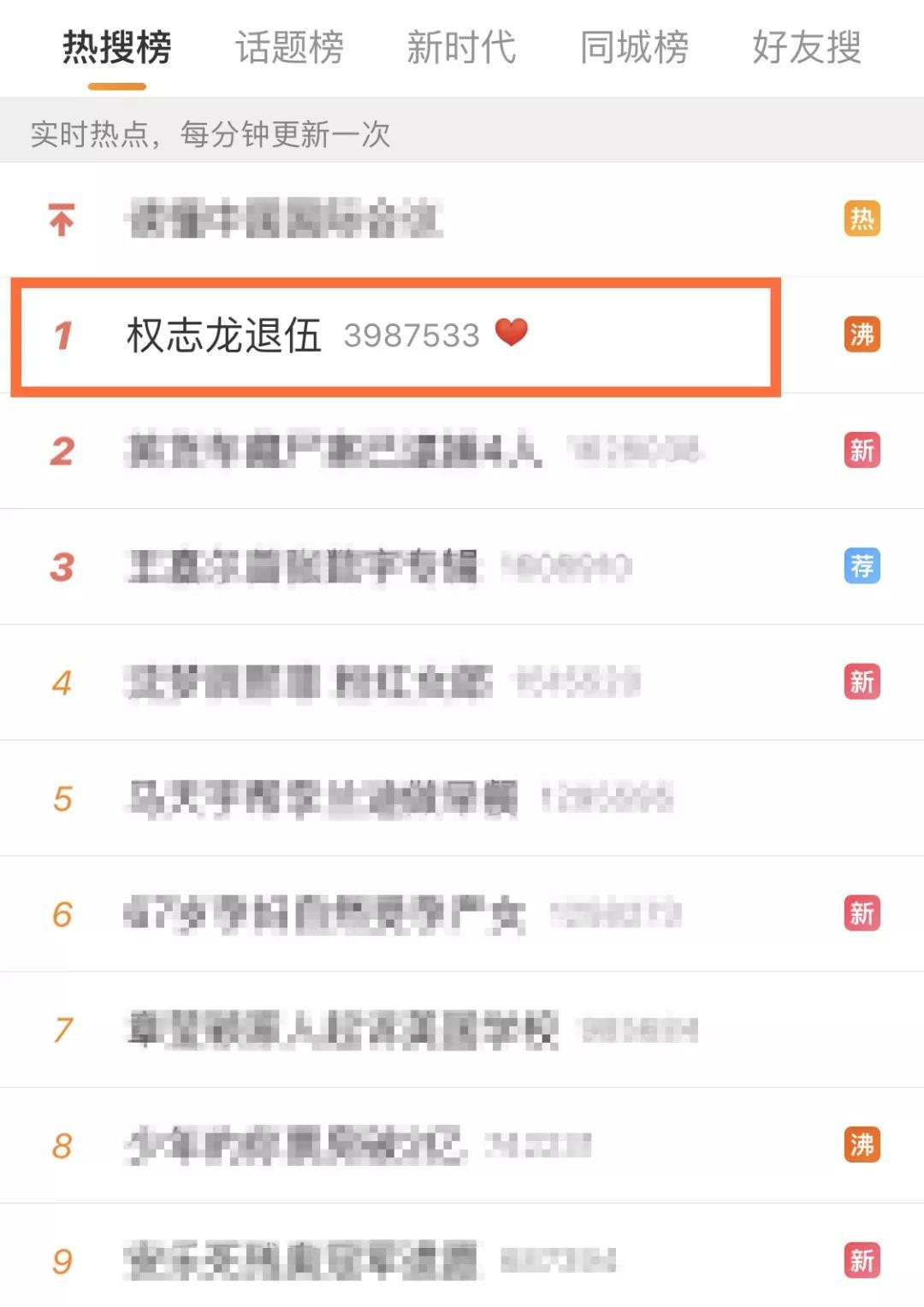Viewport: 924px width, 1307px height.
Task: Select the 热搜榜 tab
Action: [117, 48]
